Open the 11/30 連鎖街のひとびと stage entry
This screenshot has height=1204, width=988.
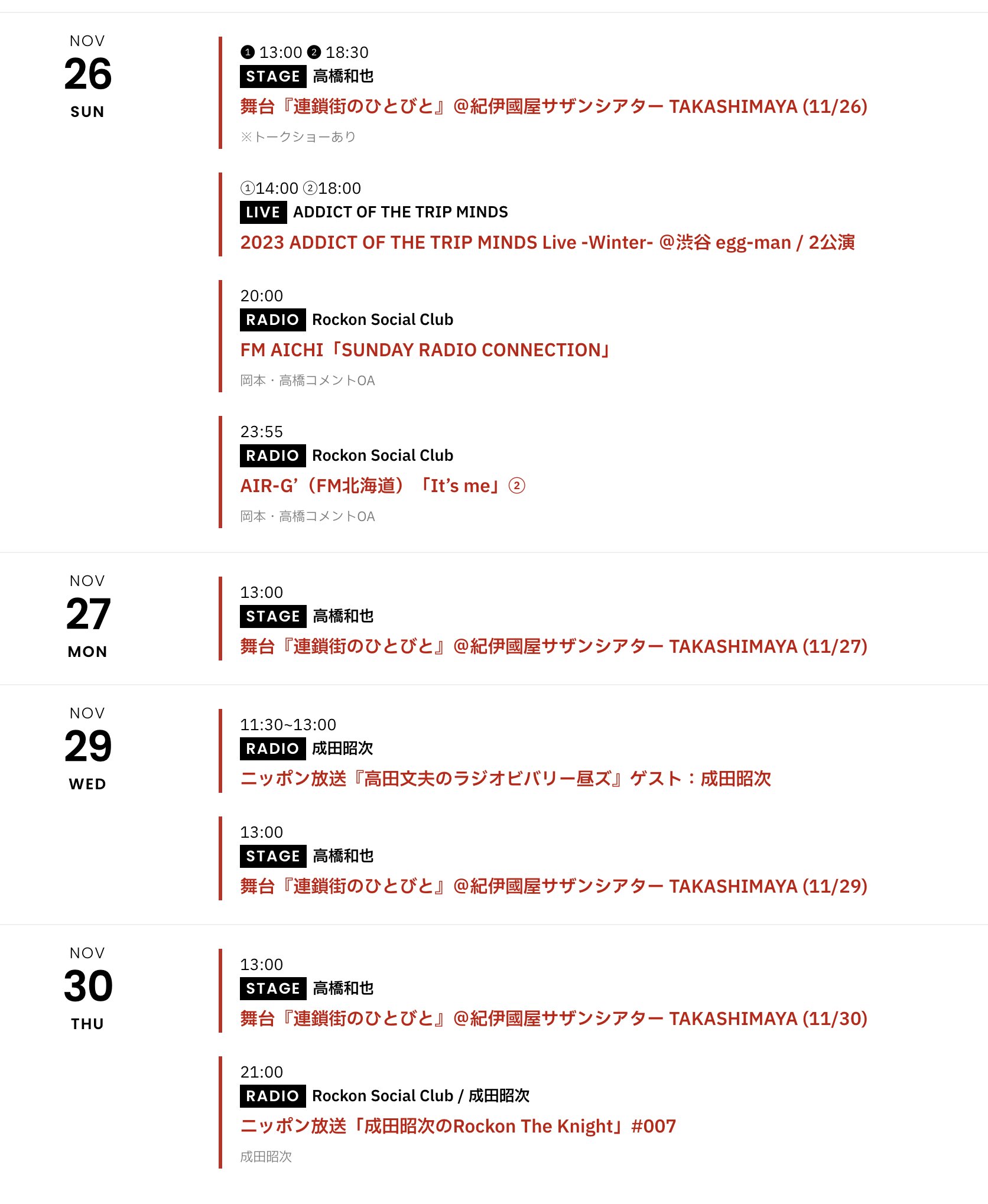(553, 1019)
